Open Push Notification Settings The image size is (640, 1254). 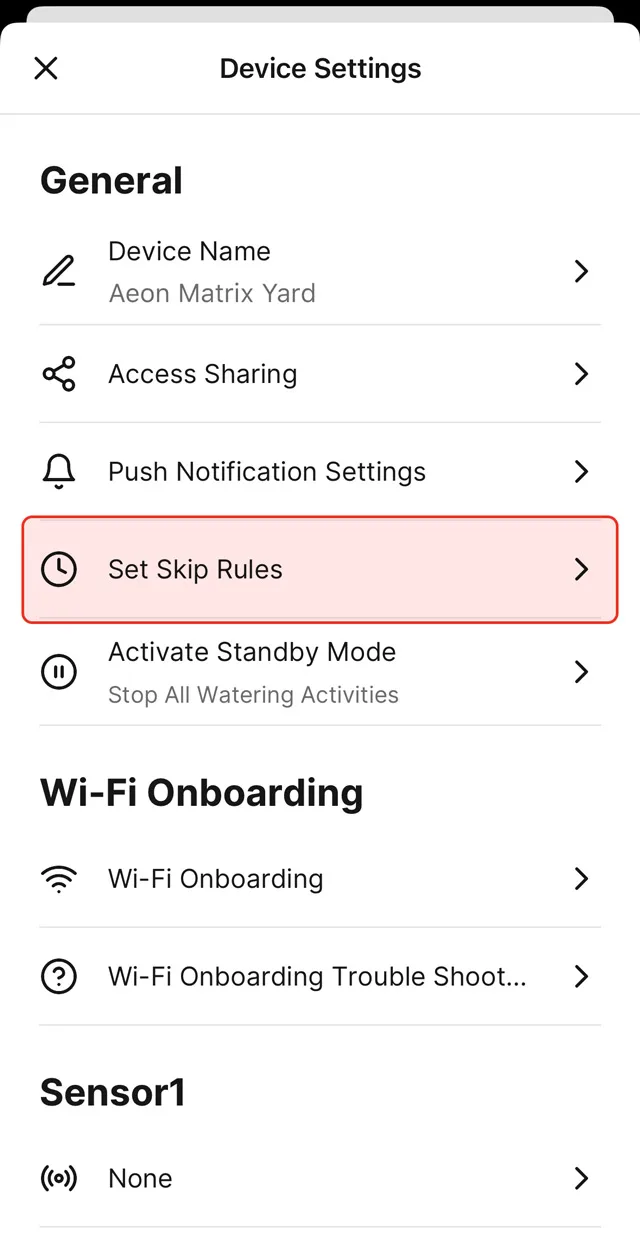(320, 472)
